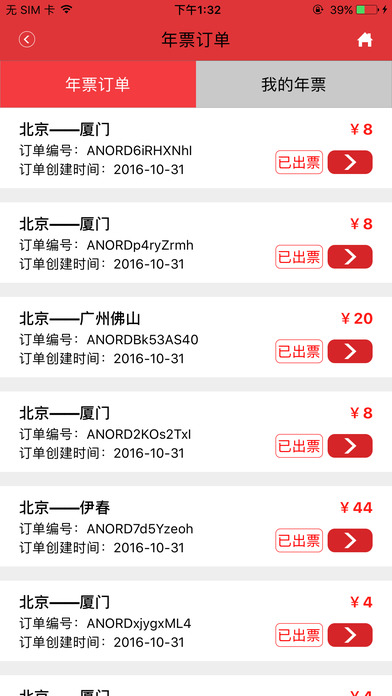Open the 北京——广州佛山 order row
The height and width of the screenshot is (696, 392).
pos(196,337)
